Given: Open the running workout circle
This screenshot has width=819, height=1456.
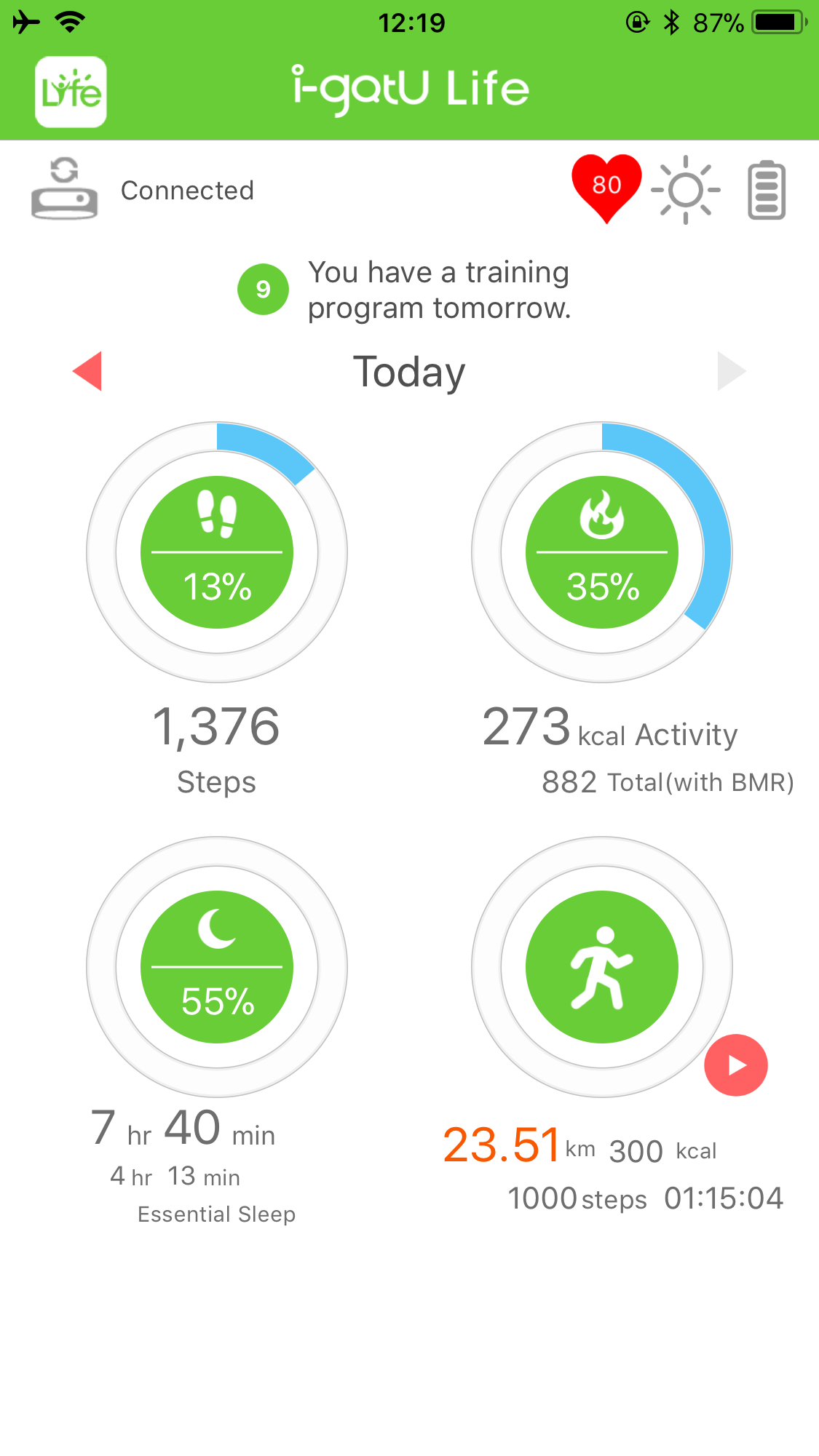Looking at the screenshot, I should coord(602,967).
